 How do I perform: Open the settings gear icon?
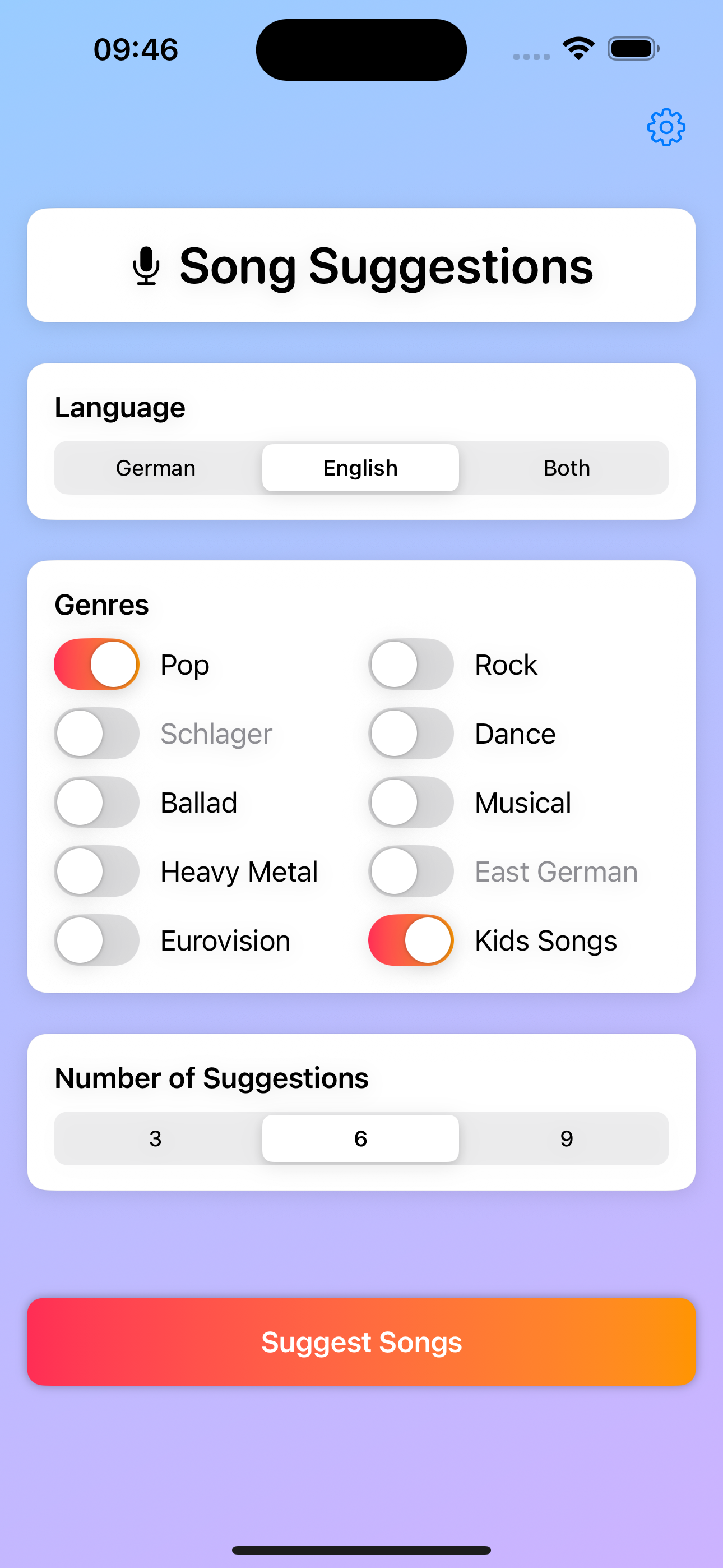point(666,127)
